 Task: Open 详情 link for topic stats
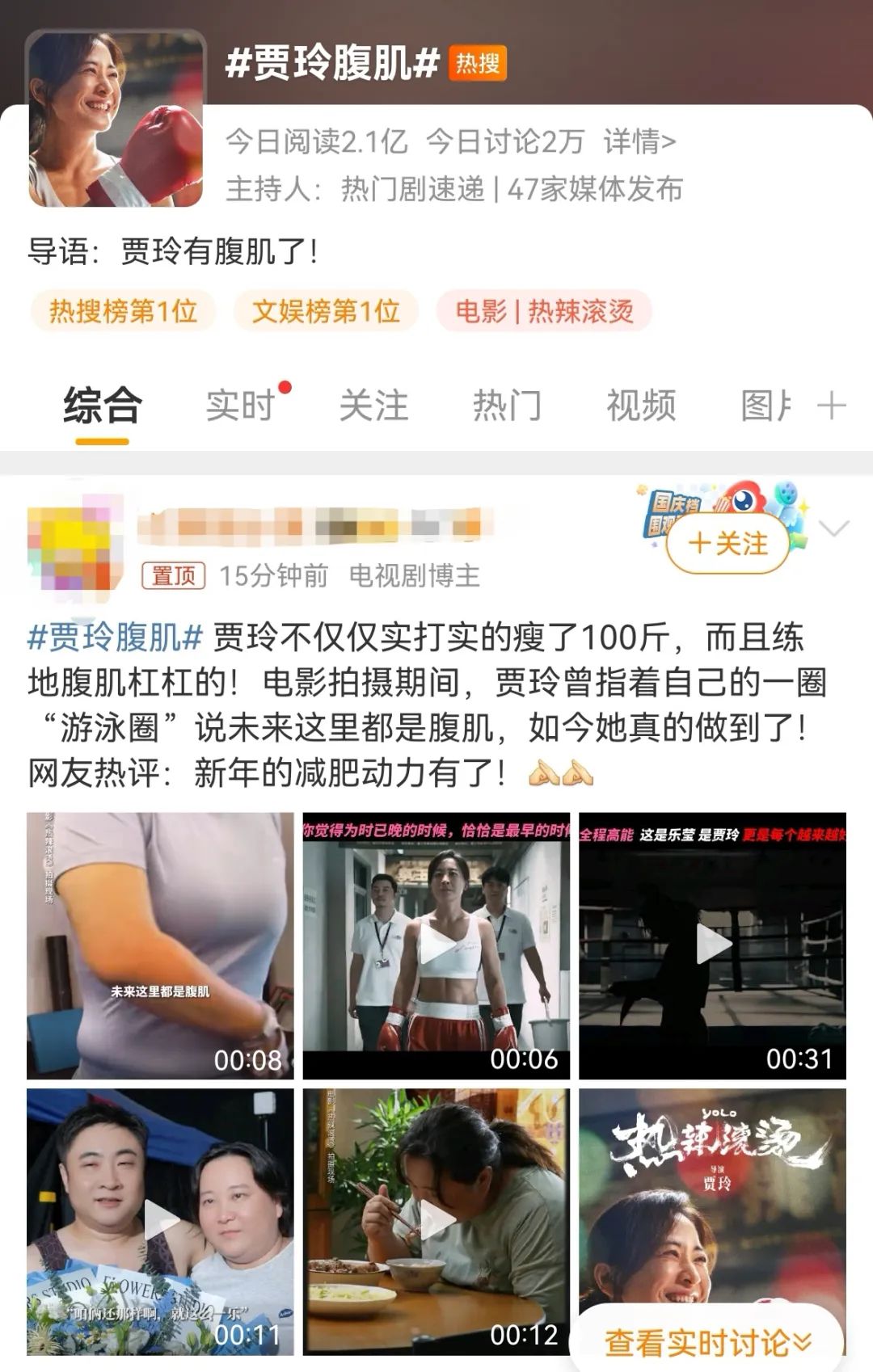pyautogui.click(x=639, y=142)
